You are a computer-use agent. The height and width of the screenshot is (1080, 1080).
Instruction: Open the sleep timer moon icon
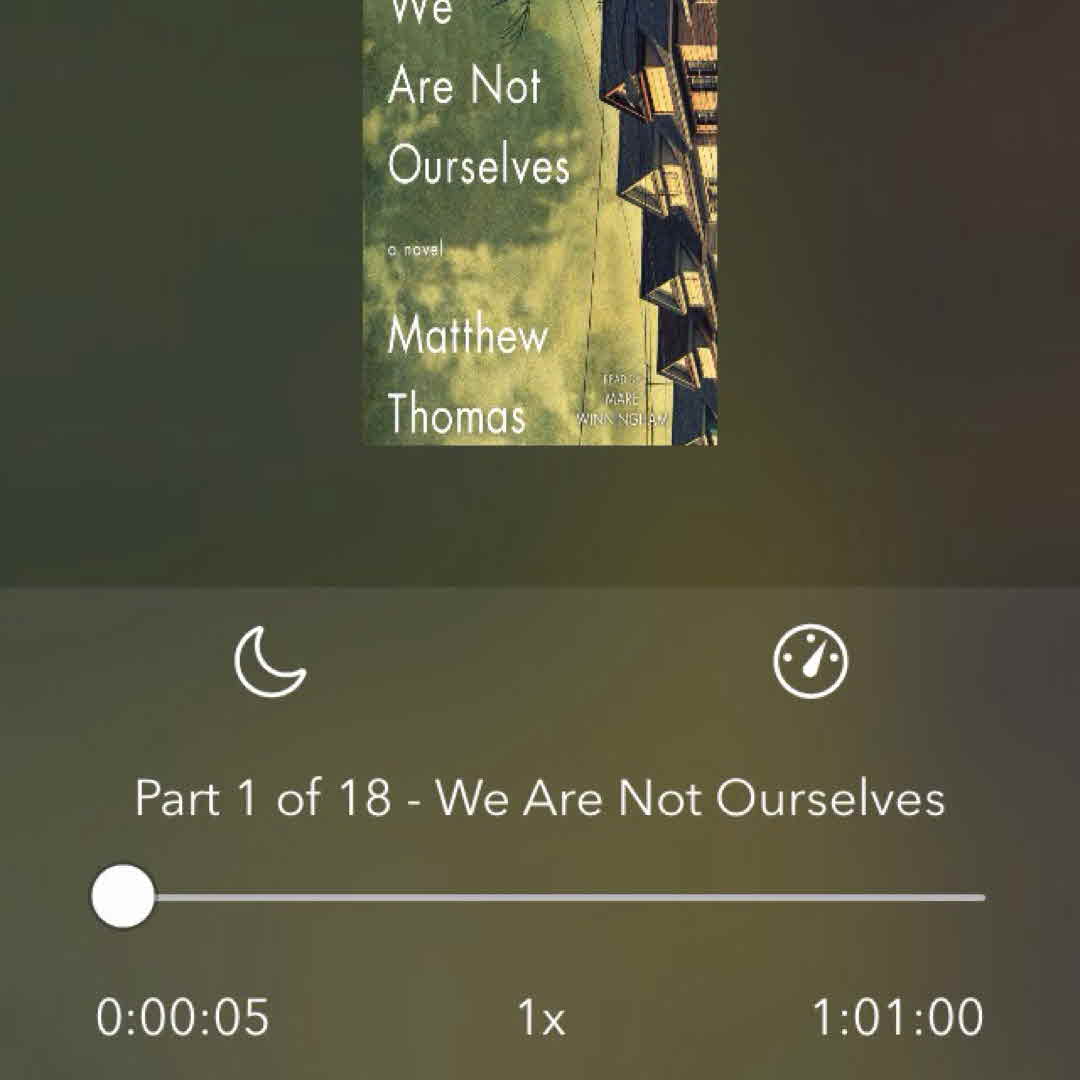(x=270, y=662)
